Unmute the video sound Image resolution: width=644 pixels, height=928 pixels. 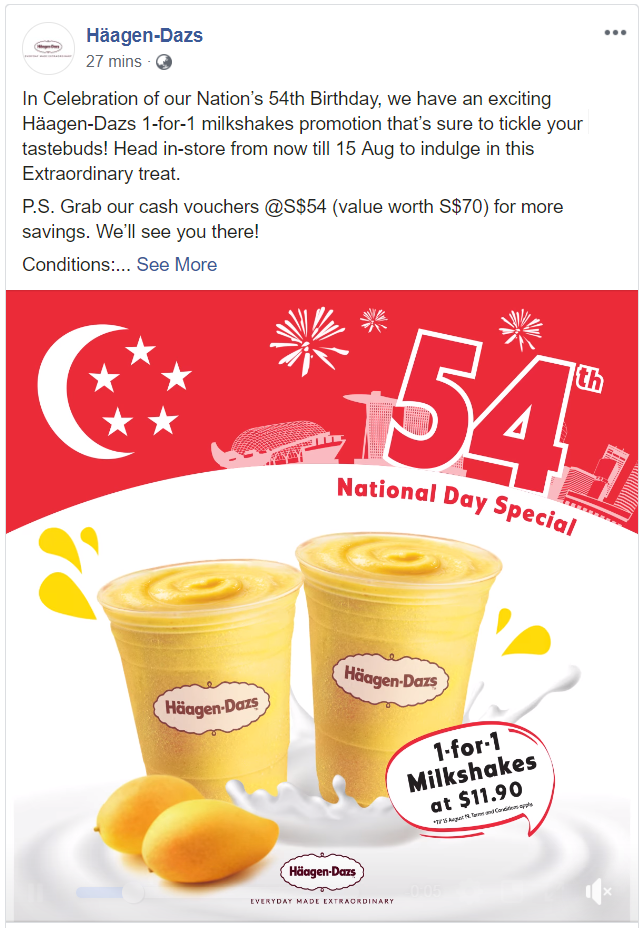pos(598,891)
